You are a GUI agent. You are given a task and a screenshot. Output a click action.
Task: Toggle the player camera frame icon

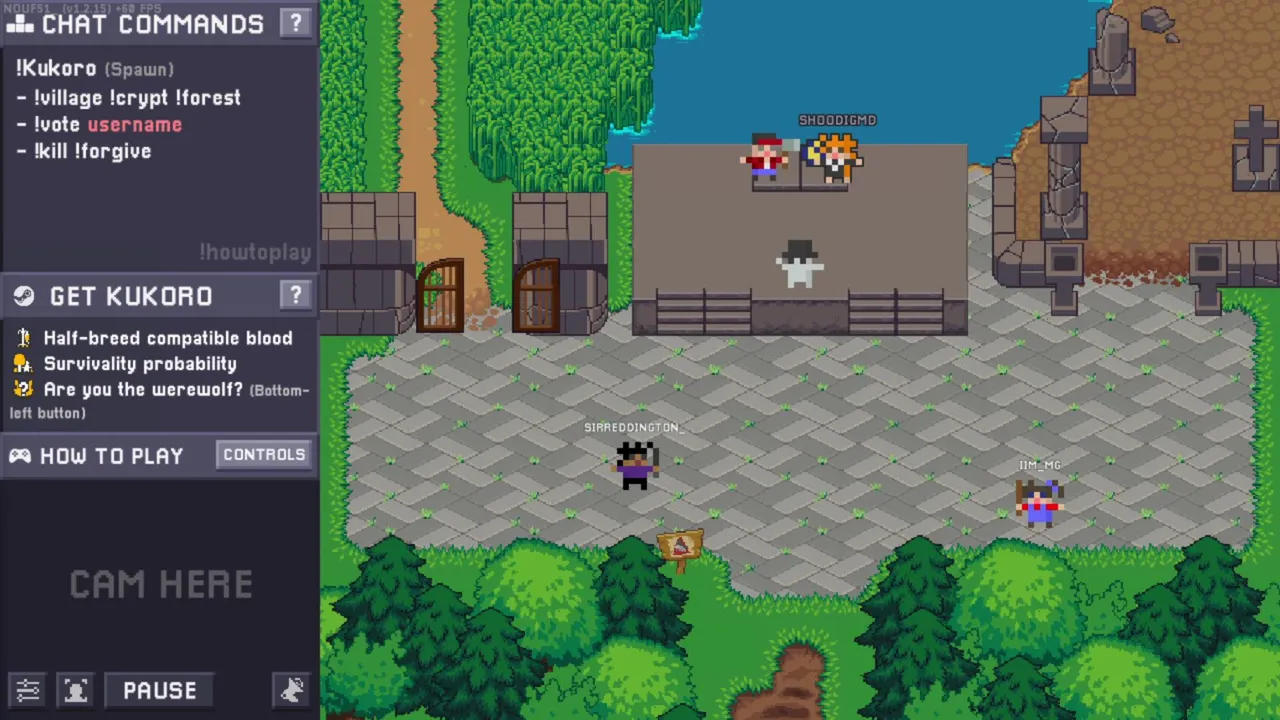point(76,690)
